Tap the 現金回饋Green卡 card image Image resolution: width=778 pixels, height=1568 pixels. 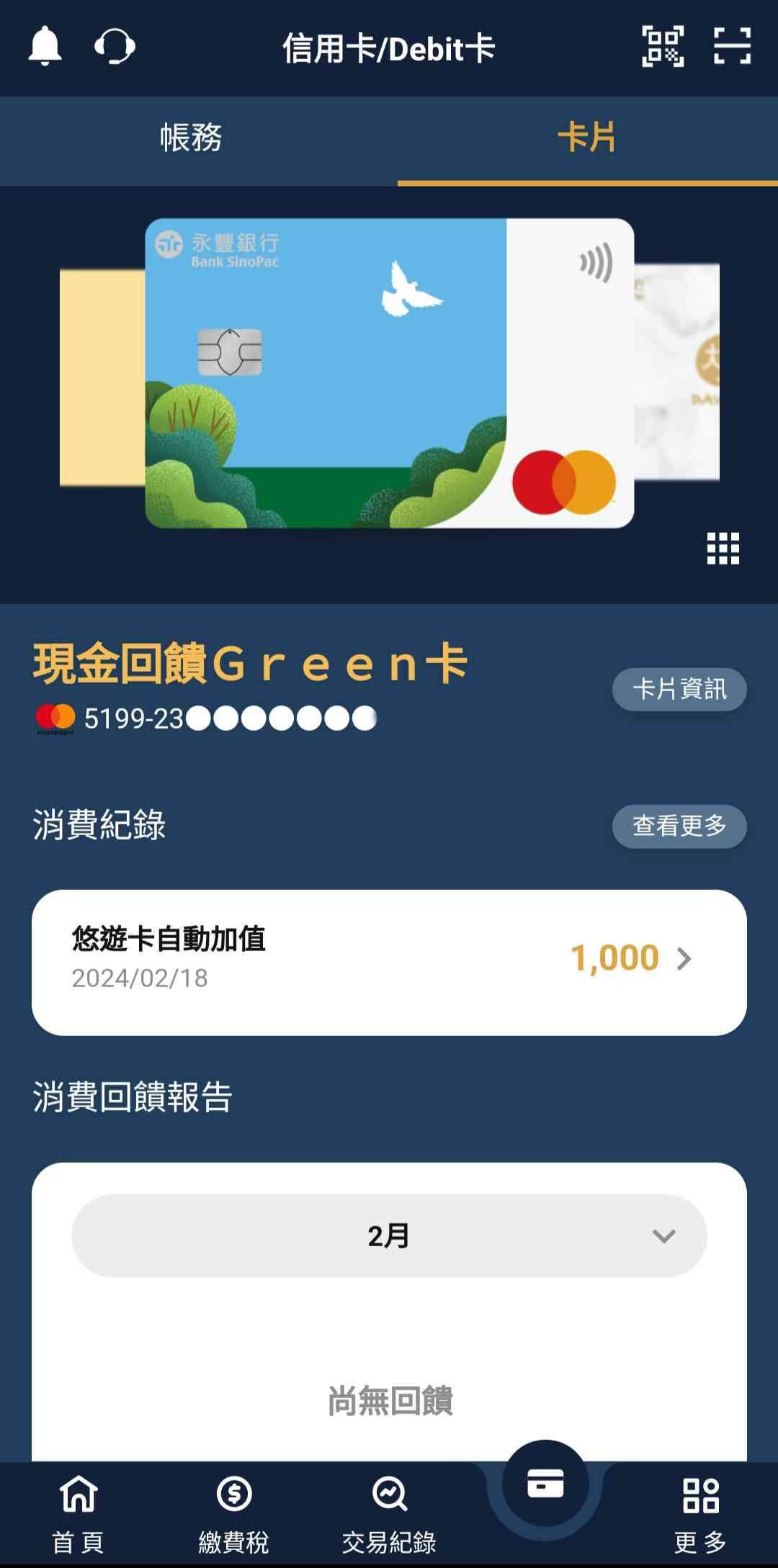389,373
